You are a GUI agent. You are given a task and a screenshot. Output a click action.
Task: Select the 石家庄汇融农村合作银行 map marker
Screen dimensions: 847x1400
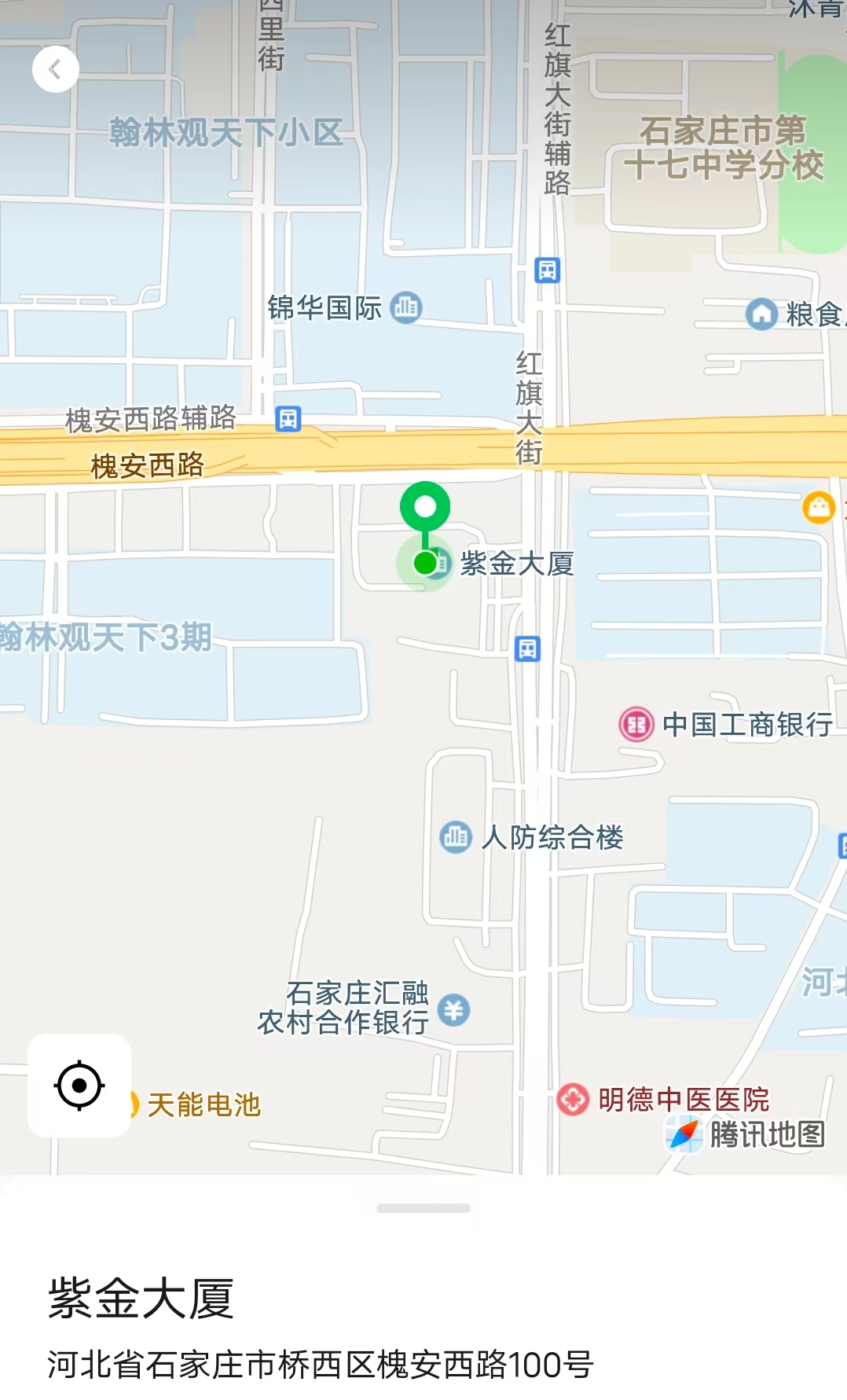pos(454,1009)
